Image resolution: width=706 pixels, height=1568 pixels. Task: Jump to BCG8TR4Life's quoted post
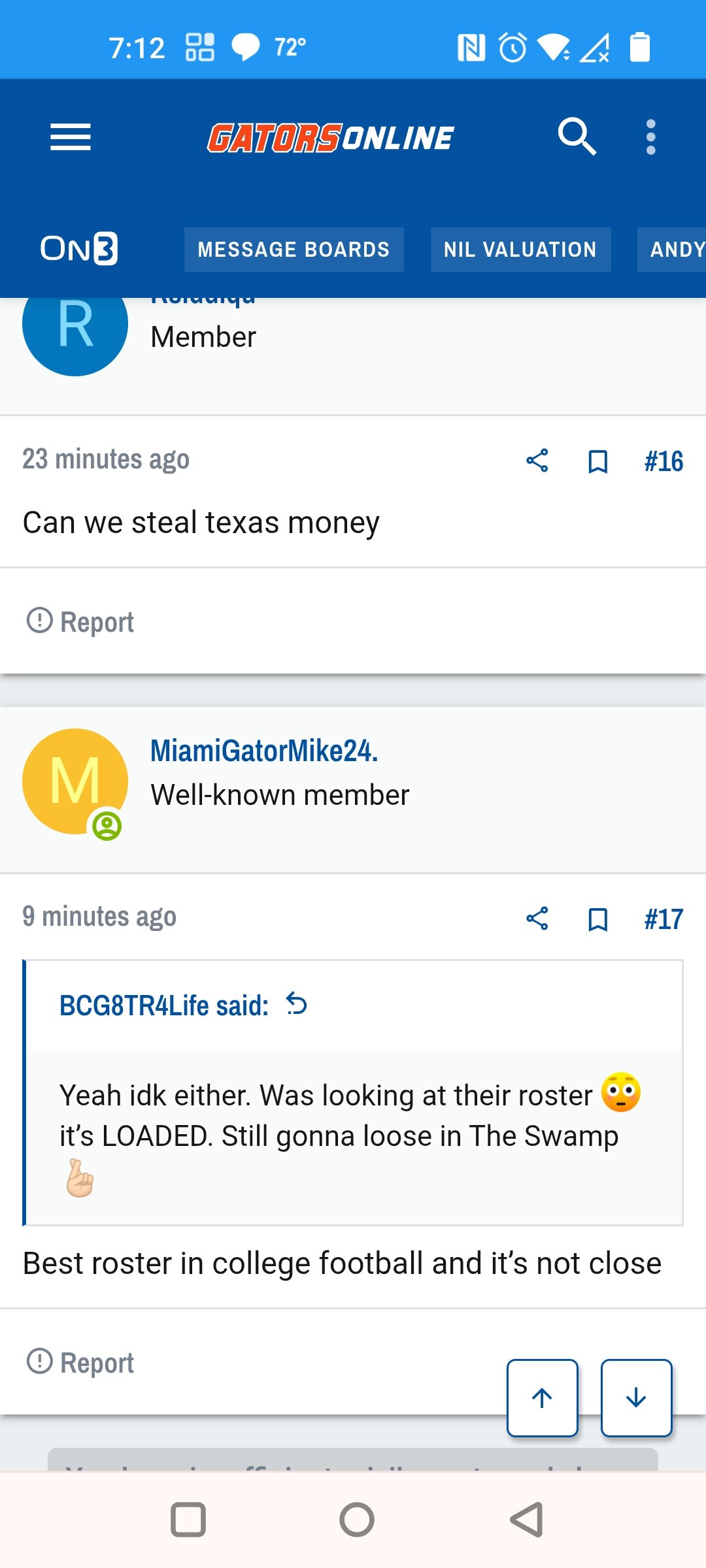coord(297,1004)
